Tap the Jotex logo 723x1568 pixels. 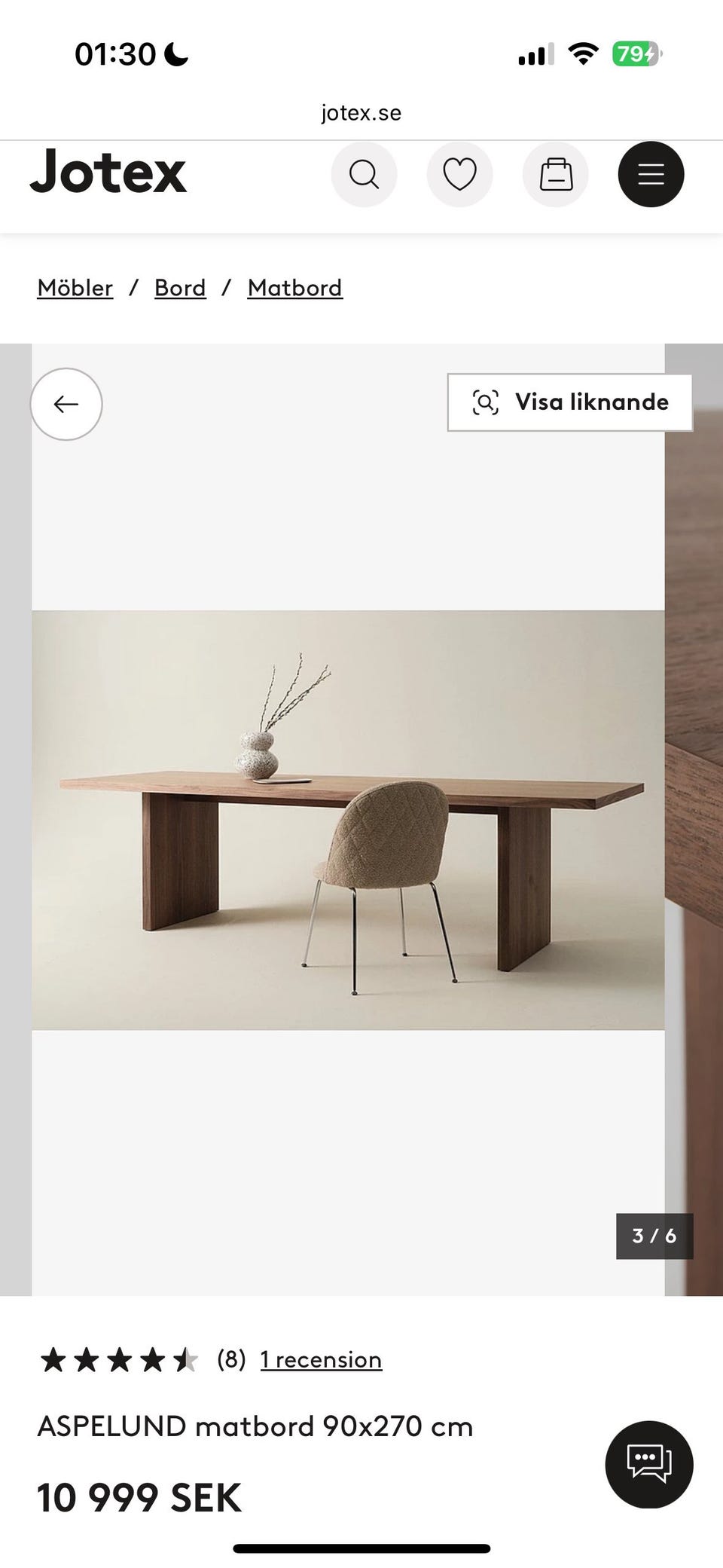click(x=108, y=172)
